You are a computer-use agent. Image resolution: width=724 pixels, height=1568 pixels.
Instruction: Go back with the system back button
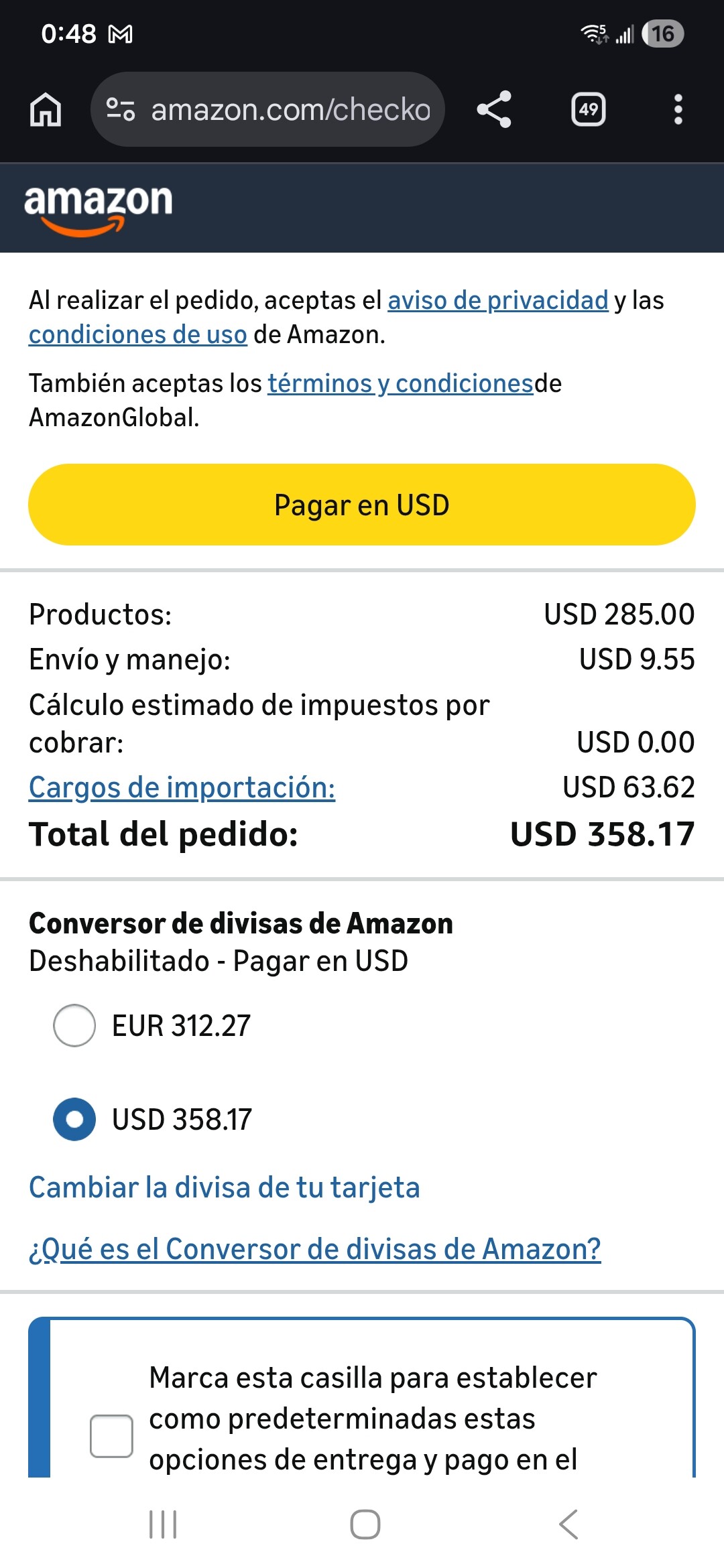(x=568, y=1524)
